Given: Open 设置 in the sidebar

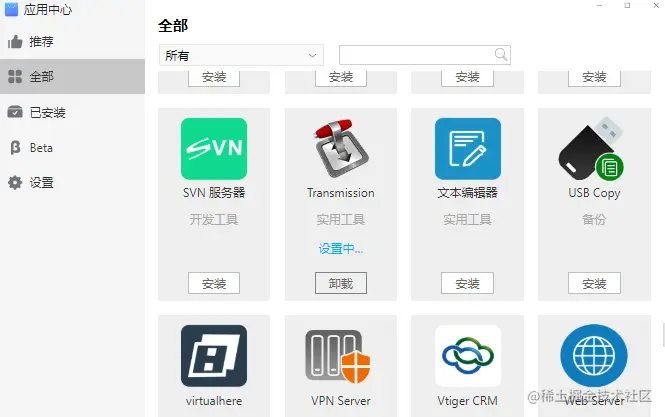Looking at the screenshot, I should click(40, 183).
